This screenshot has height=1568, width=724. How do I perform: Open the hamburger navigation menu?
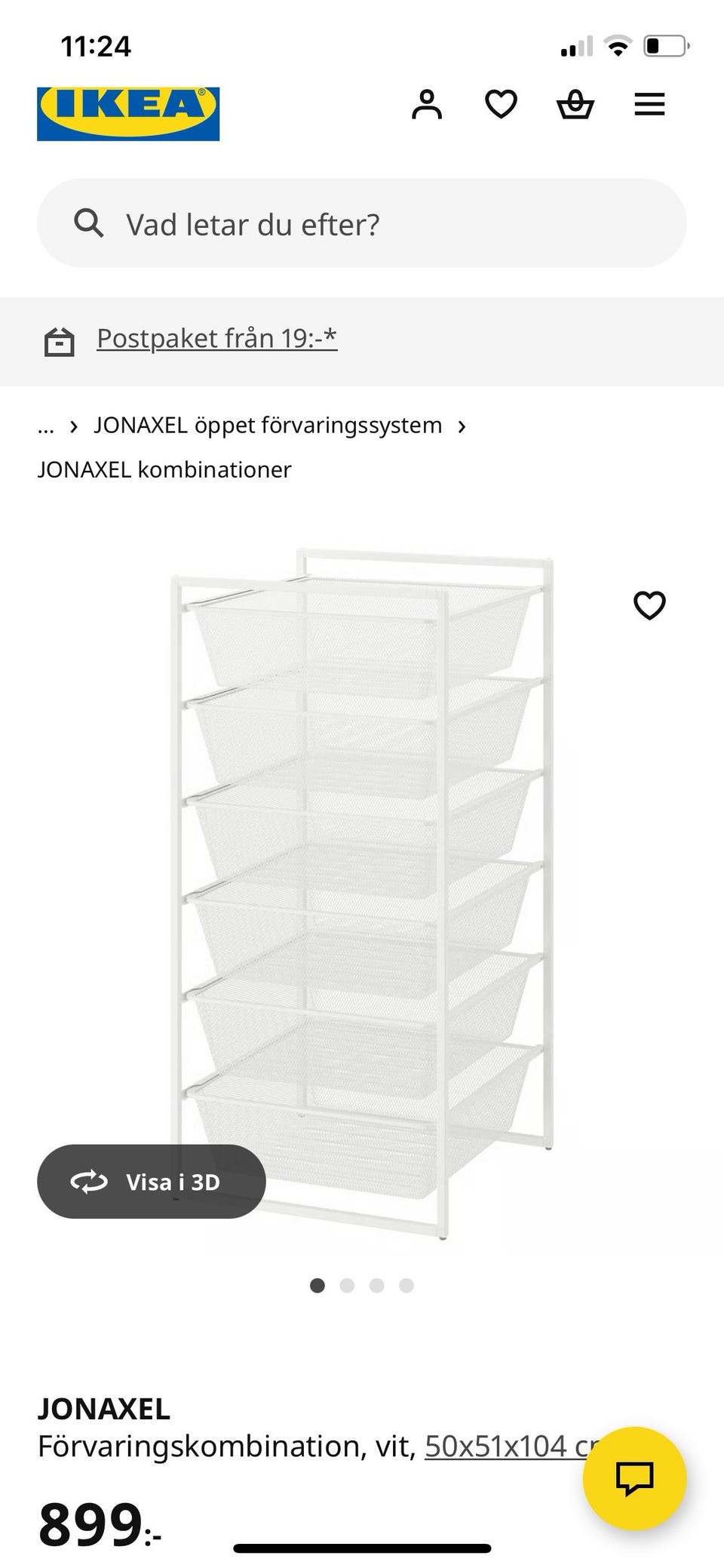pyautogui.click(x=649, y=104)
